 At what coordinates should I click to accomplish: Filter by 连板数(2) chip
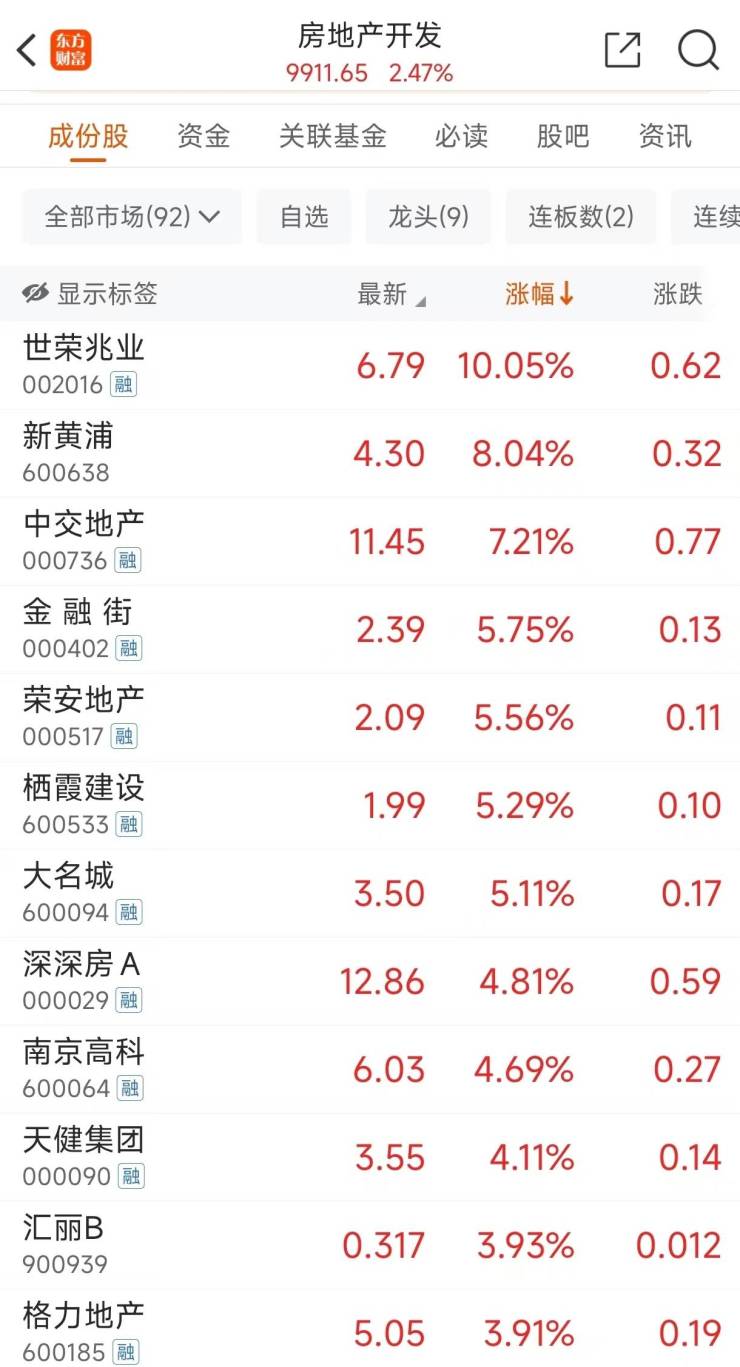[581, 217]
